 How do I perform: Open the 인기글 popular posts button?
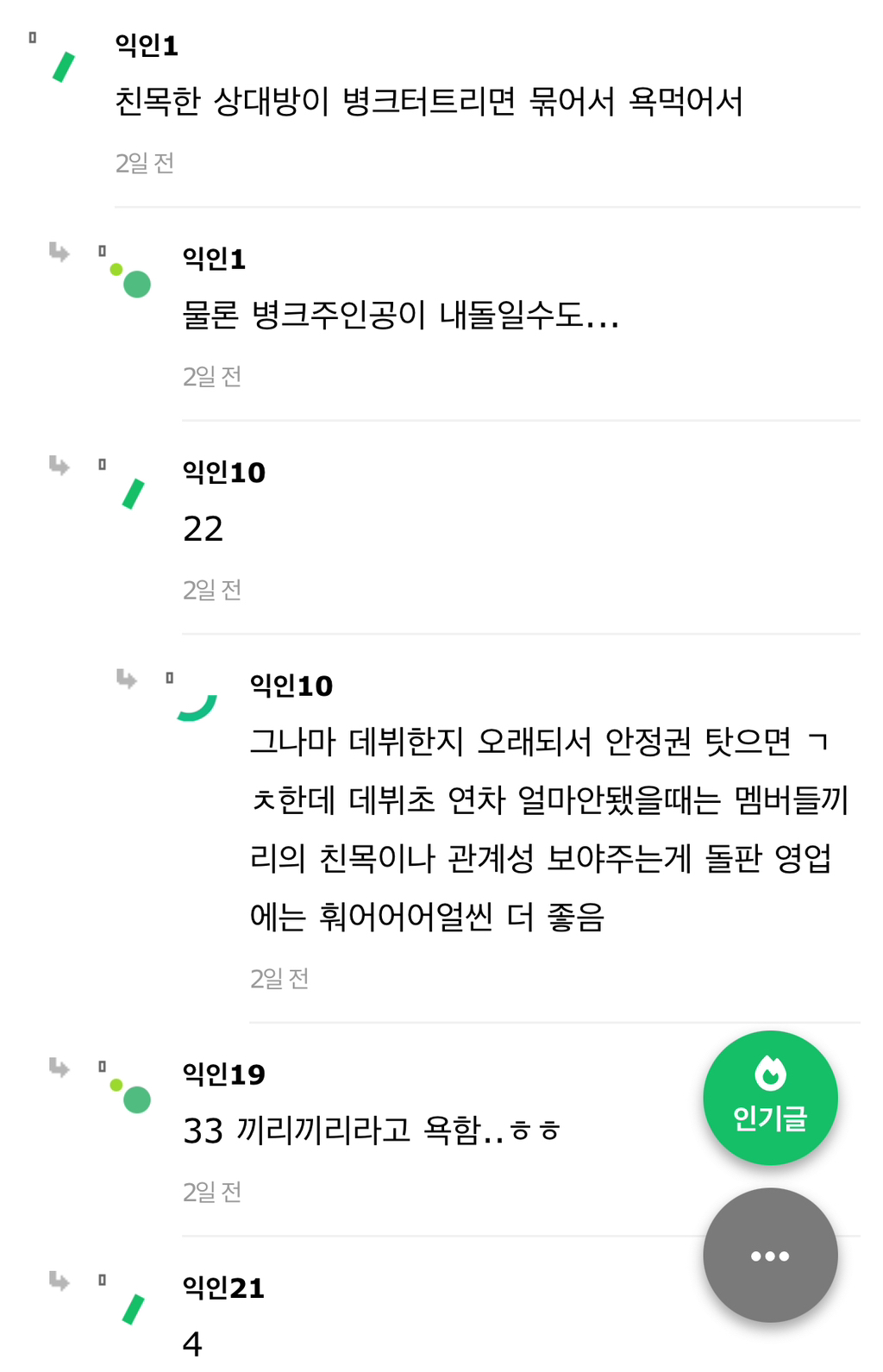click(x=770, y=1097)
